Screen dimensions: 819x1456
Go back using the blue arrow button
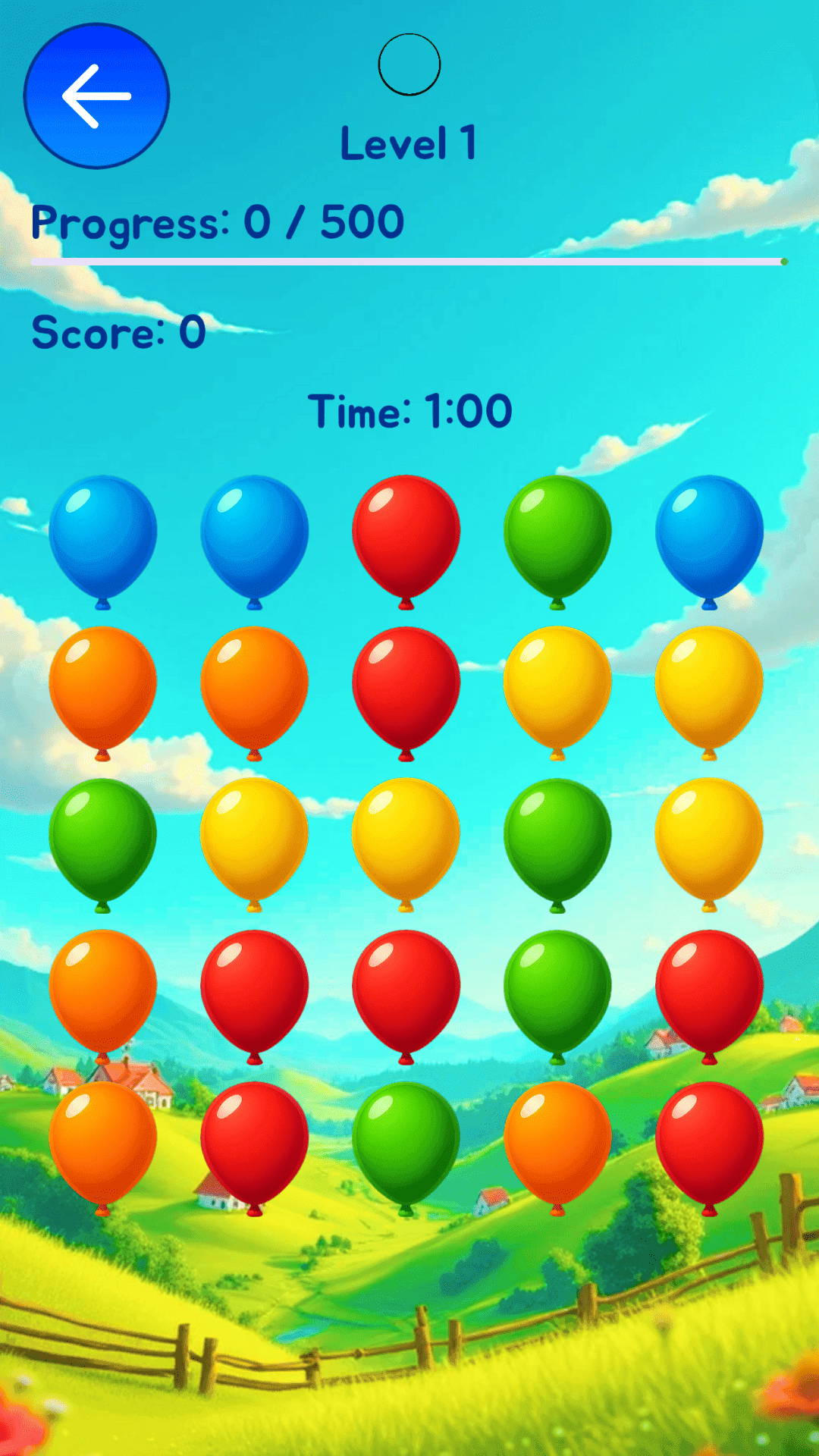click(96, 96)
